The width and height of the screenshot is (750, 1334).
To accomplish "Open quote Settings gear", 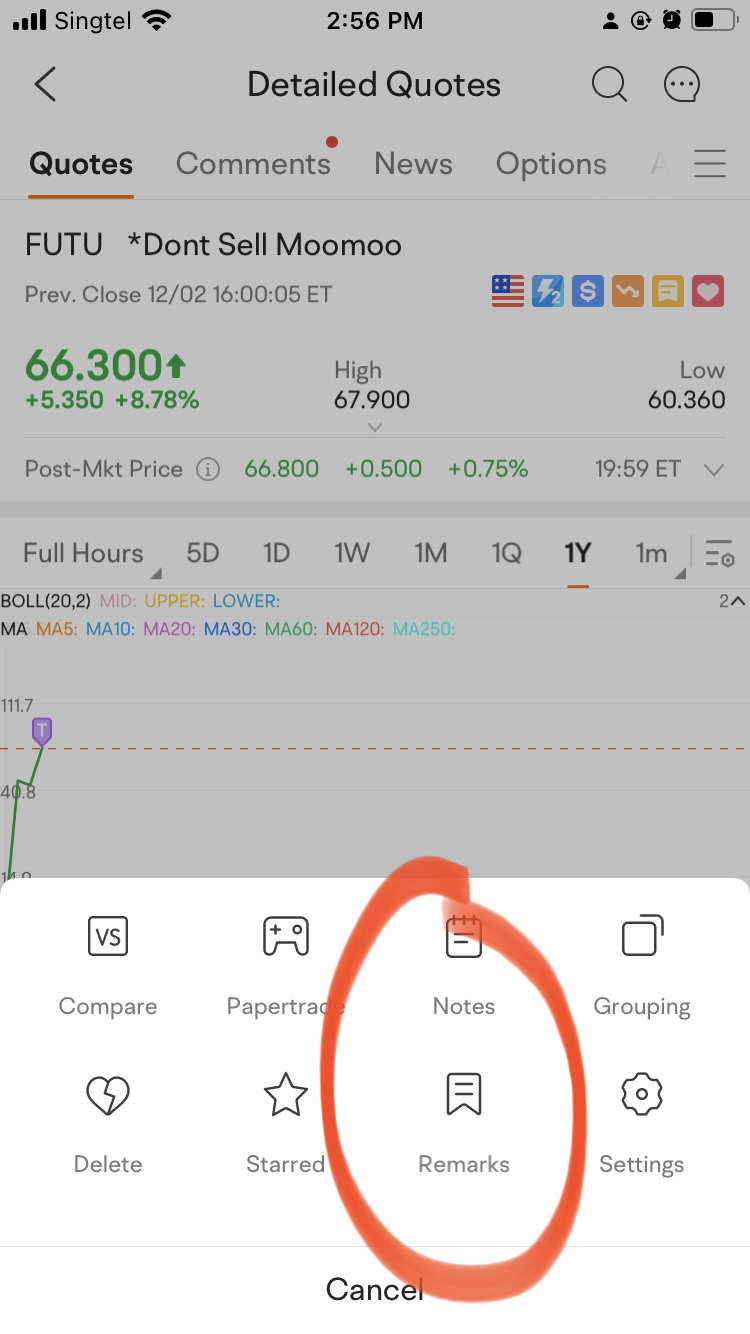I will click(642, 1122).
